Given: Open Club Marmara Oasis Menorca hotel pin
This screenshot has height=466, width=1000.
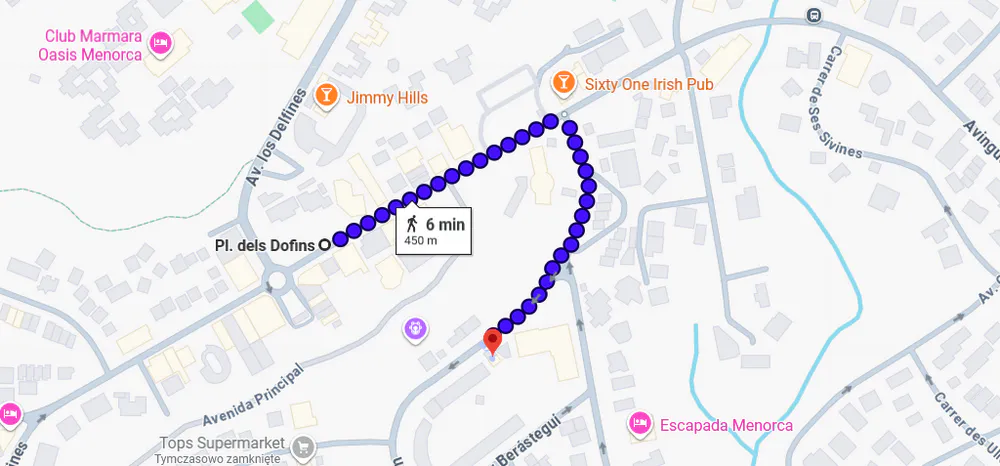Looking at the screenshot, I should (x=159, y=43).
